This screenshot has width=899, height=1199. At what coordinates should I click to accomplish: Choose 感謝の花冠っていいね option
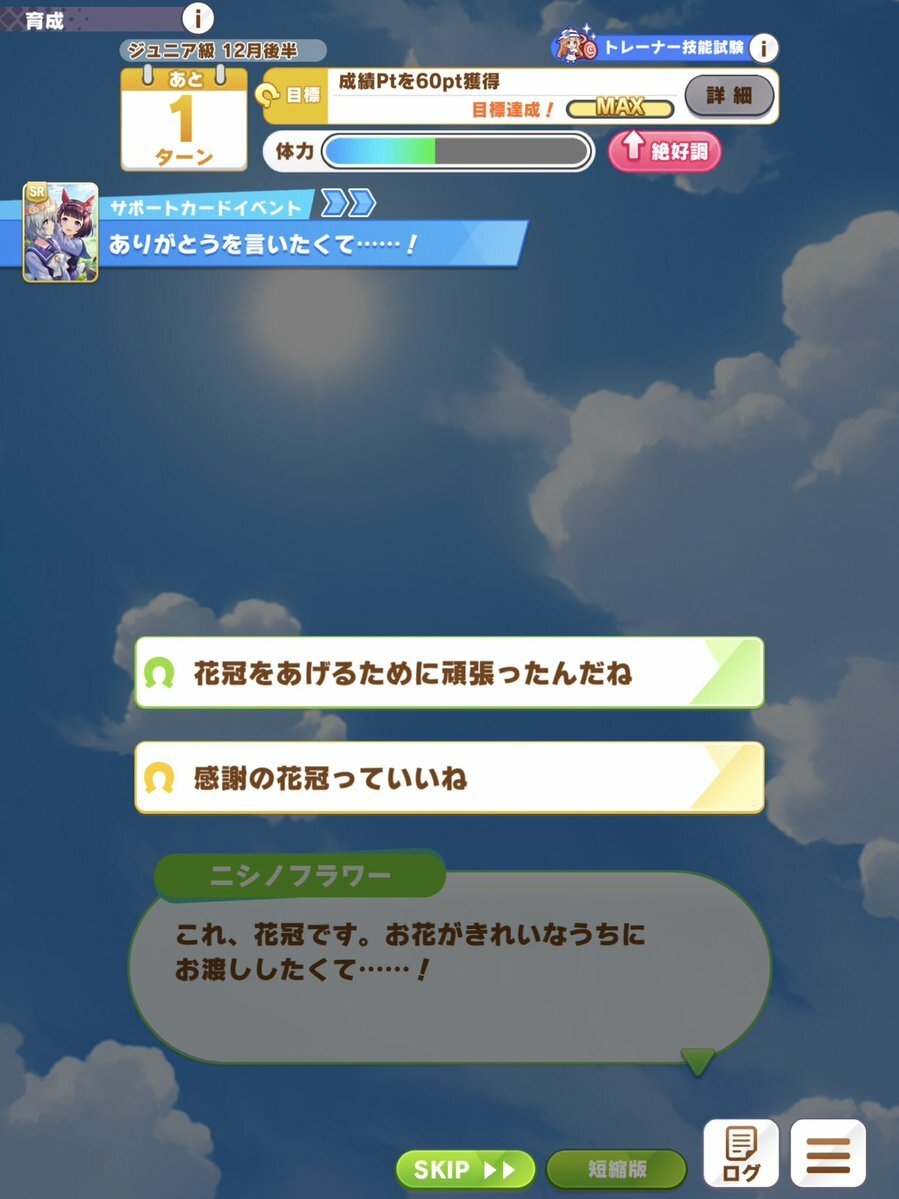(x=449, y=777)
